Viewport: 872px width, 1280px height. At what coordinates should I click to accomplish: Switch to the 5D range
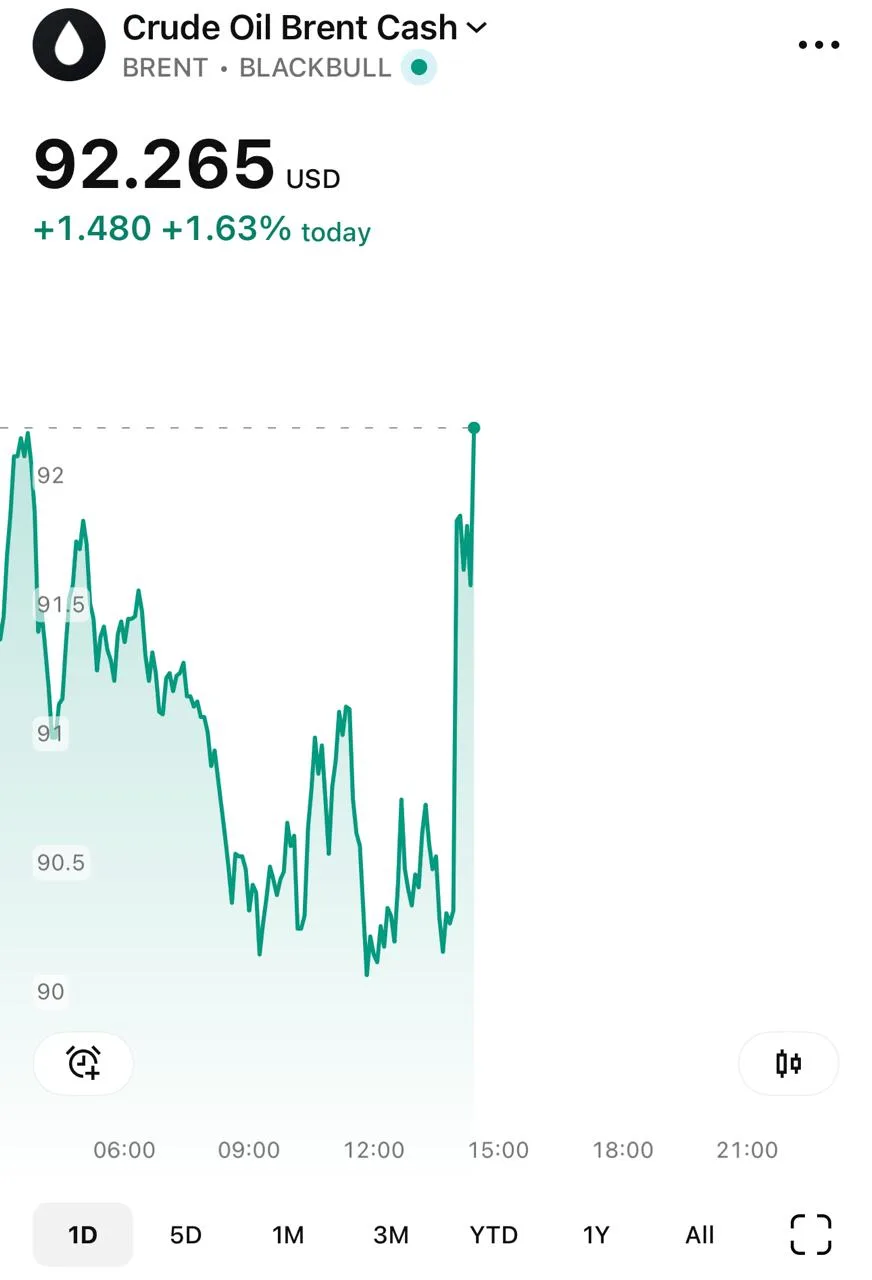click(x=186, y=1235)
